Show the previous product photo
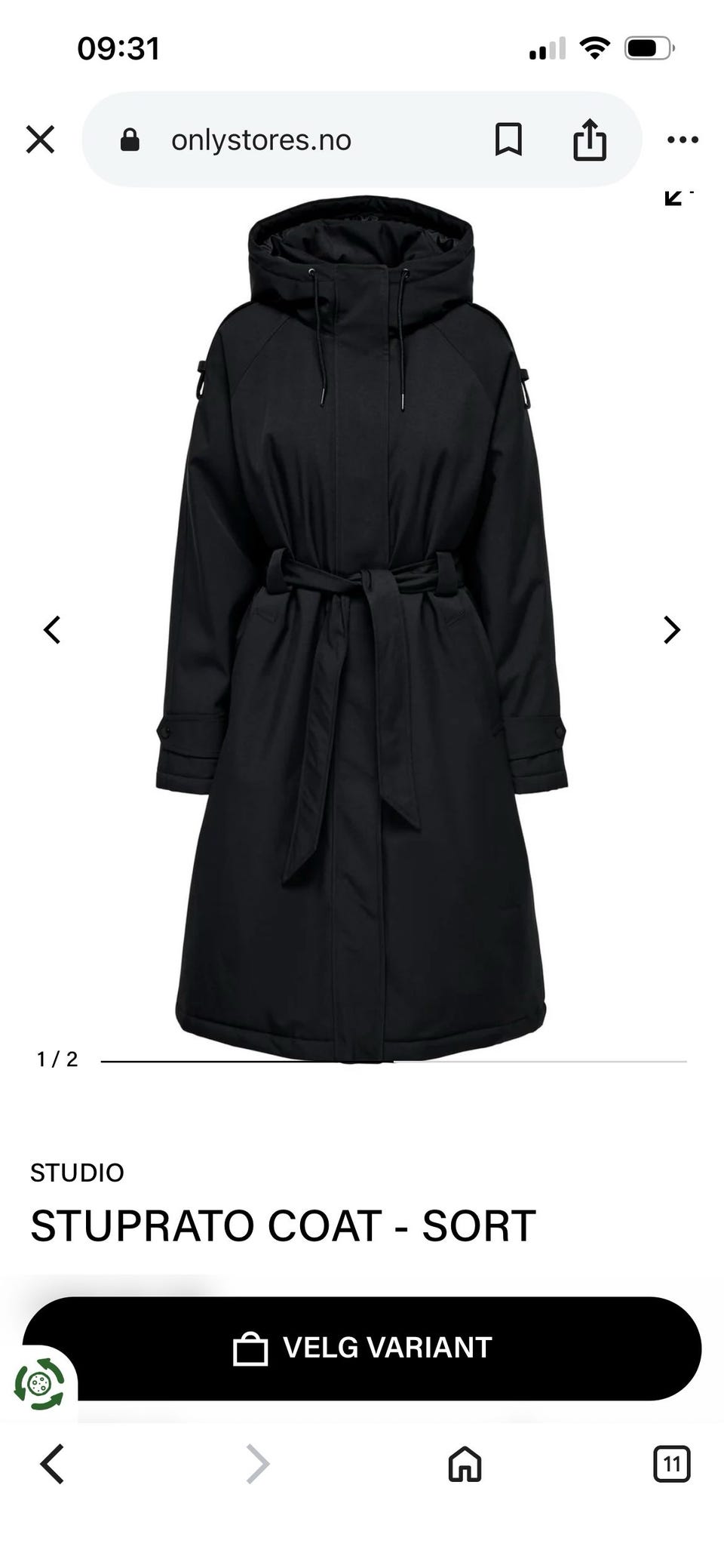Screen dimensions: 724x1568 [52, 629]
